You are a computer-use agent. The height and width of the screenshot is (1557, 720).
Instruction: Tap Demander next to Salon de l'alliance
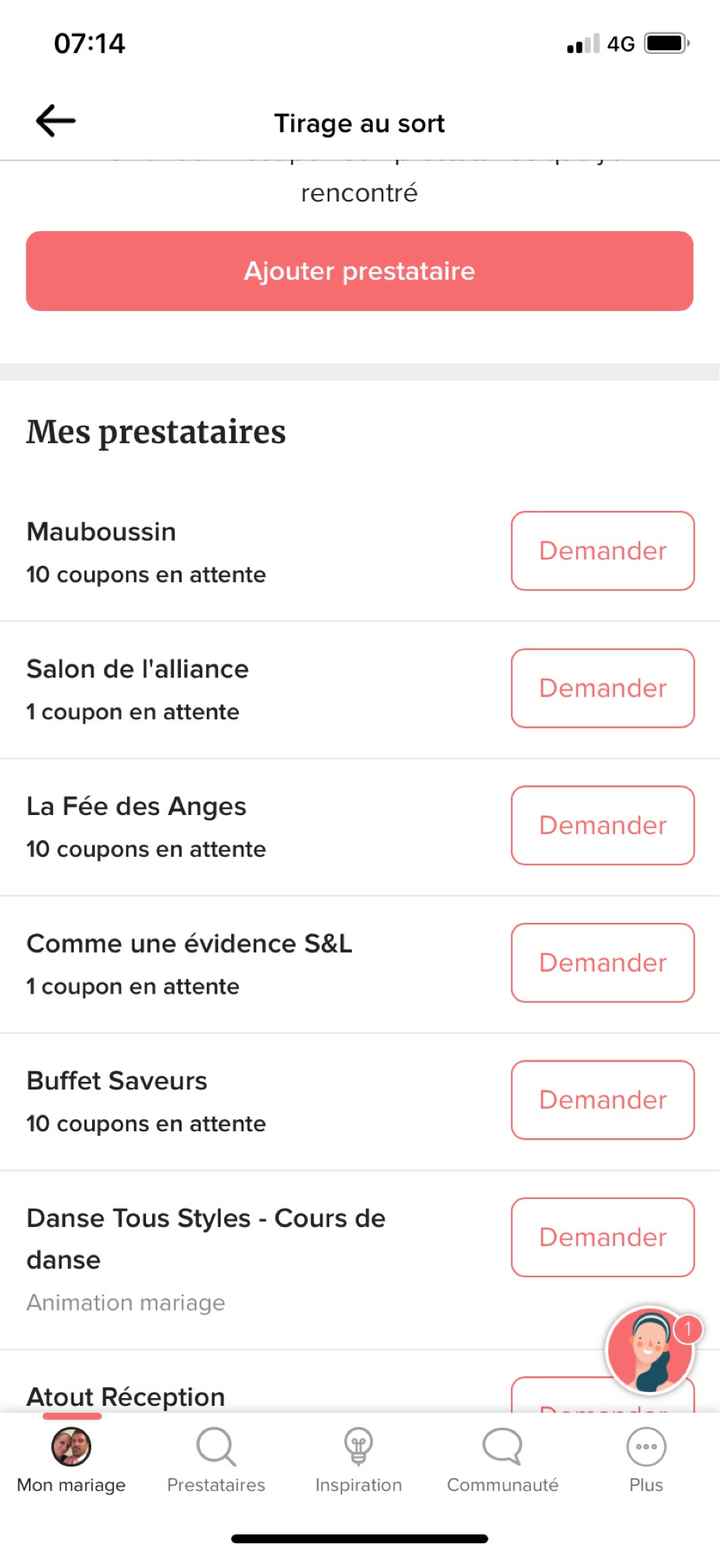[602, 688]
